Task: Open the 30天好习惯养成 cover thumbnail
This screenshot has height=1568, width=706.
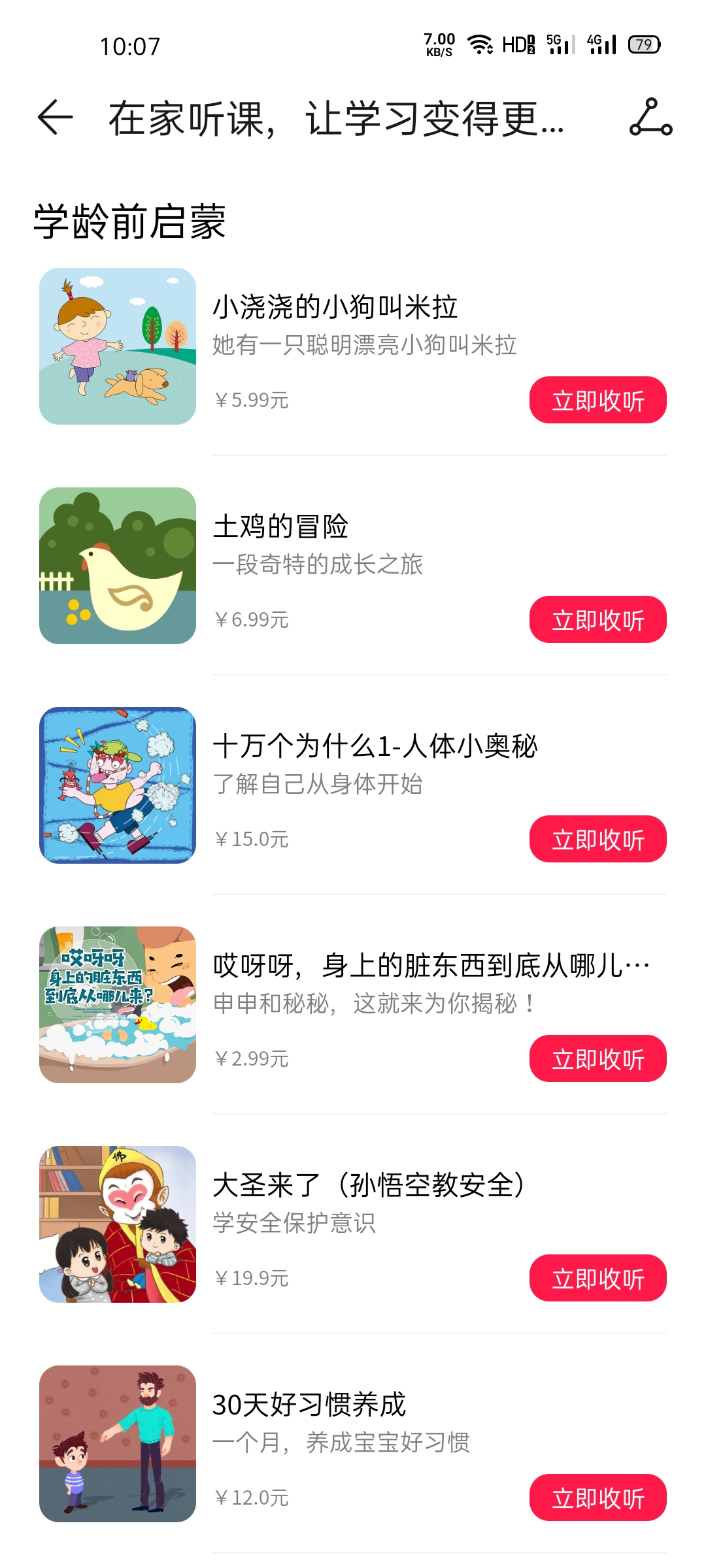Action: click(x=118, y=1444)
